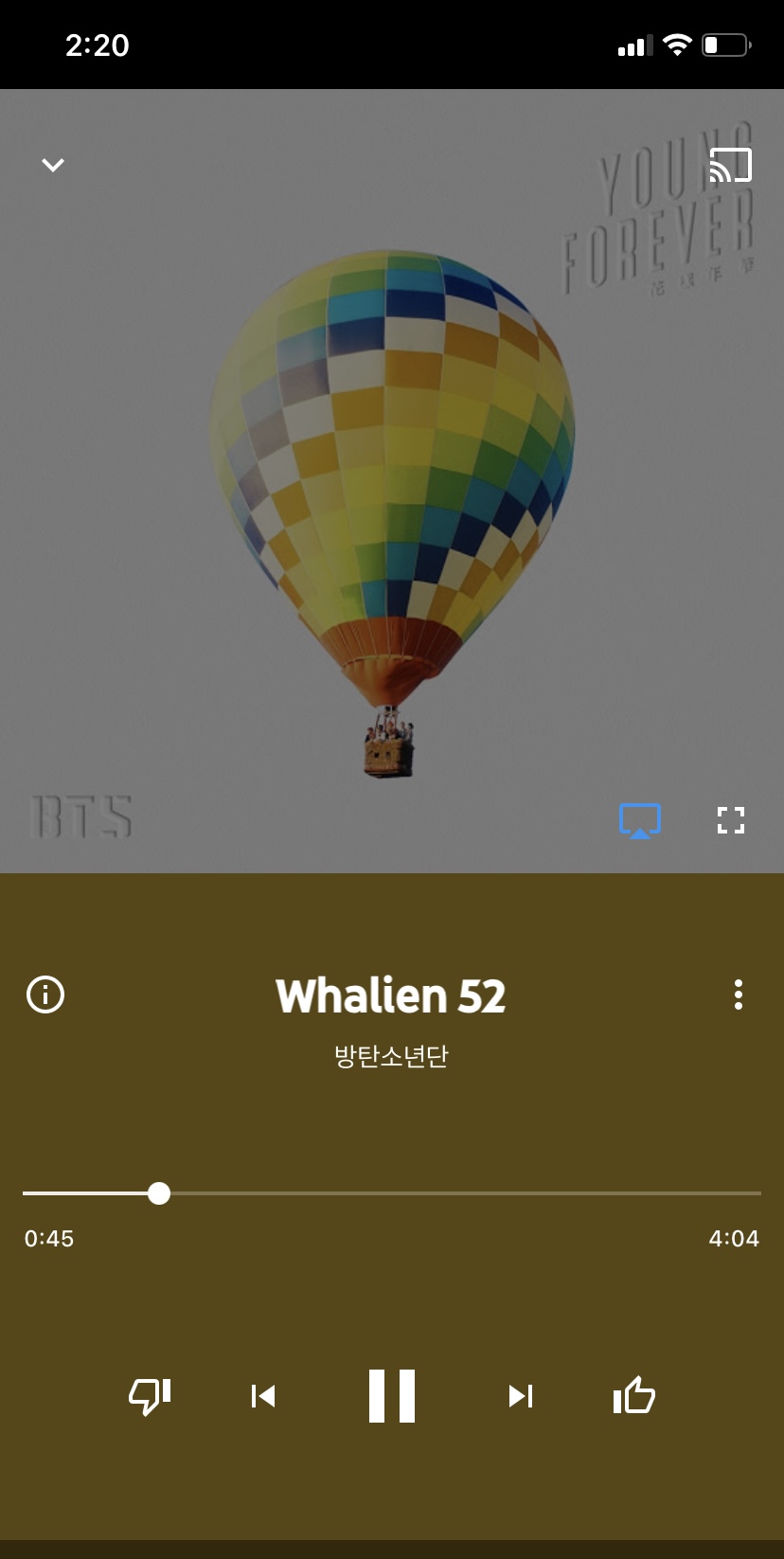Tap the Whalien 52 title text
The image size is (784, 1559).
tap(392, 996)
